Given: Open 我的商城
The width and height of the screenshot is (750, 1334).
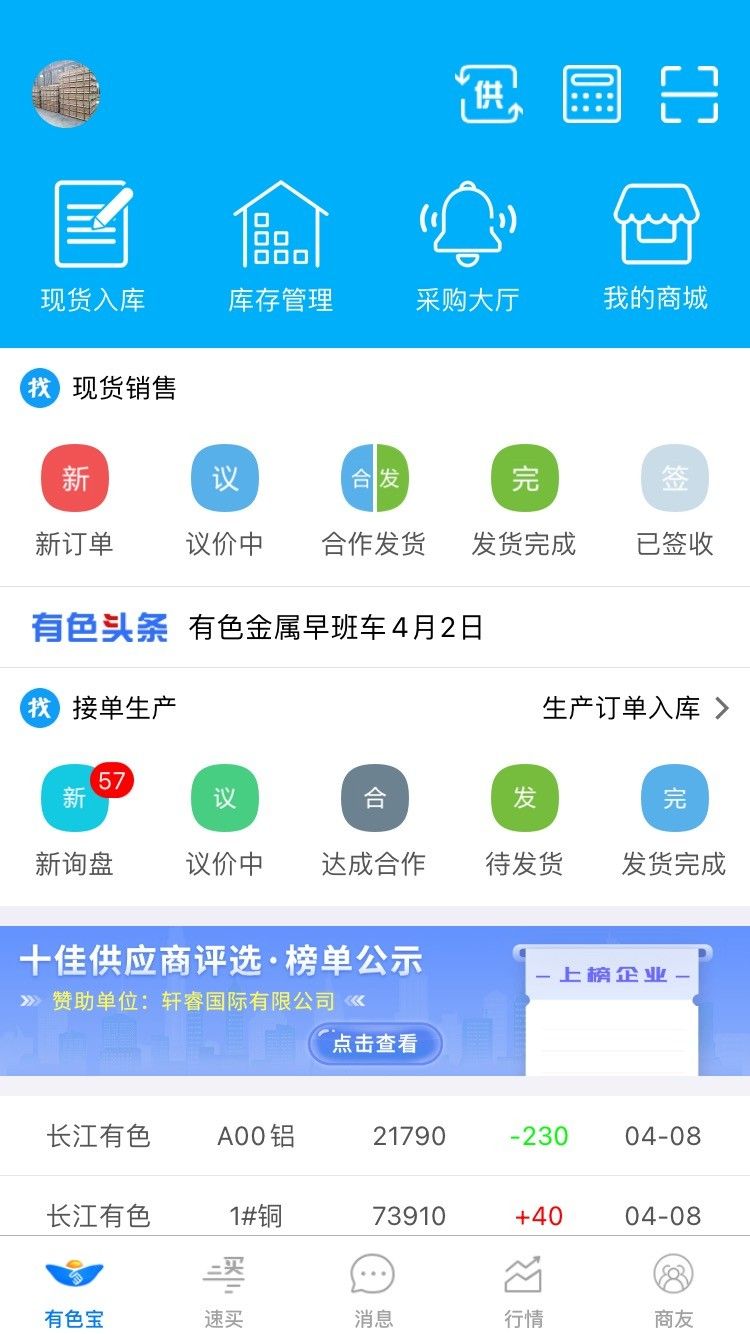Looking at the screenshot, I should [656, 246].
